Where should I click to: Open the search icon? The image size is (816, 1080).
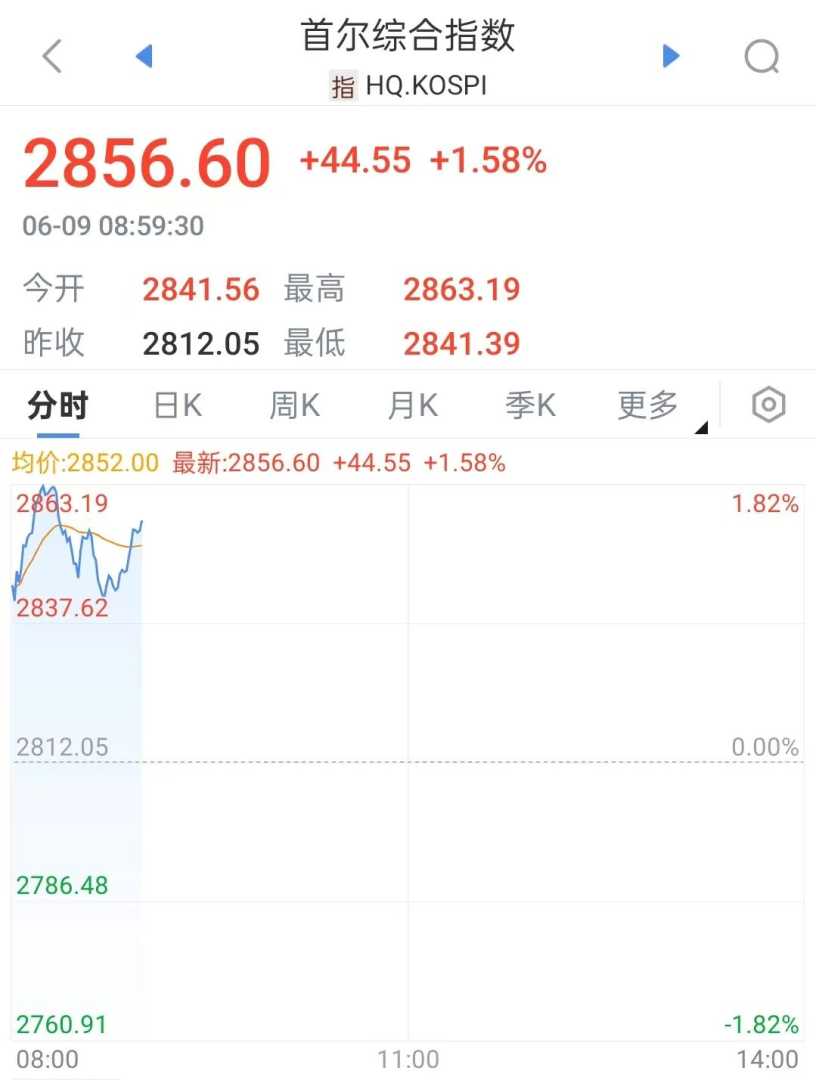point(762,57)
